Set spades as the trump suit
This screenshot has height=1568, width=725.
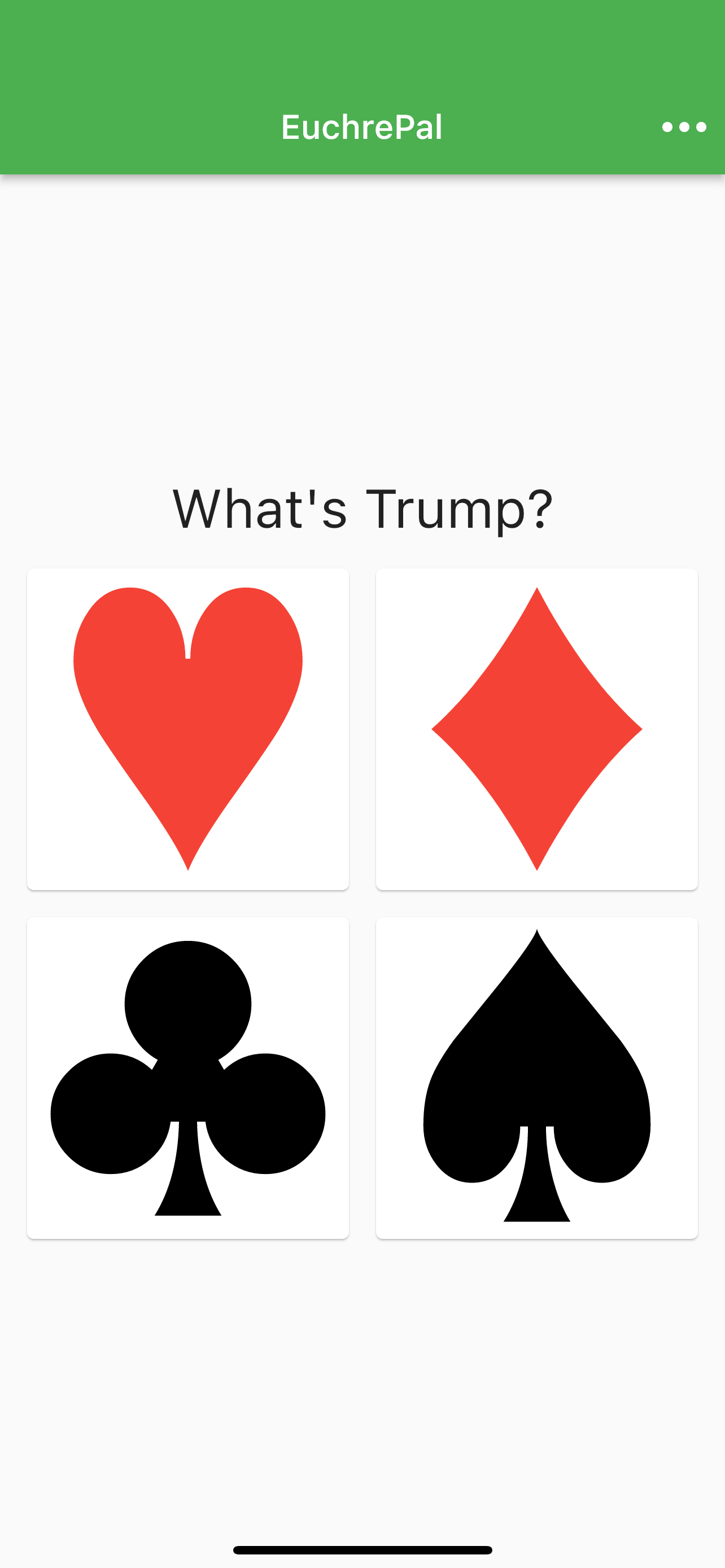(536, 1078)
